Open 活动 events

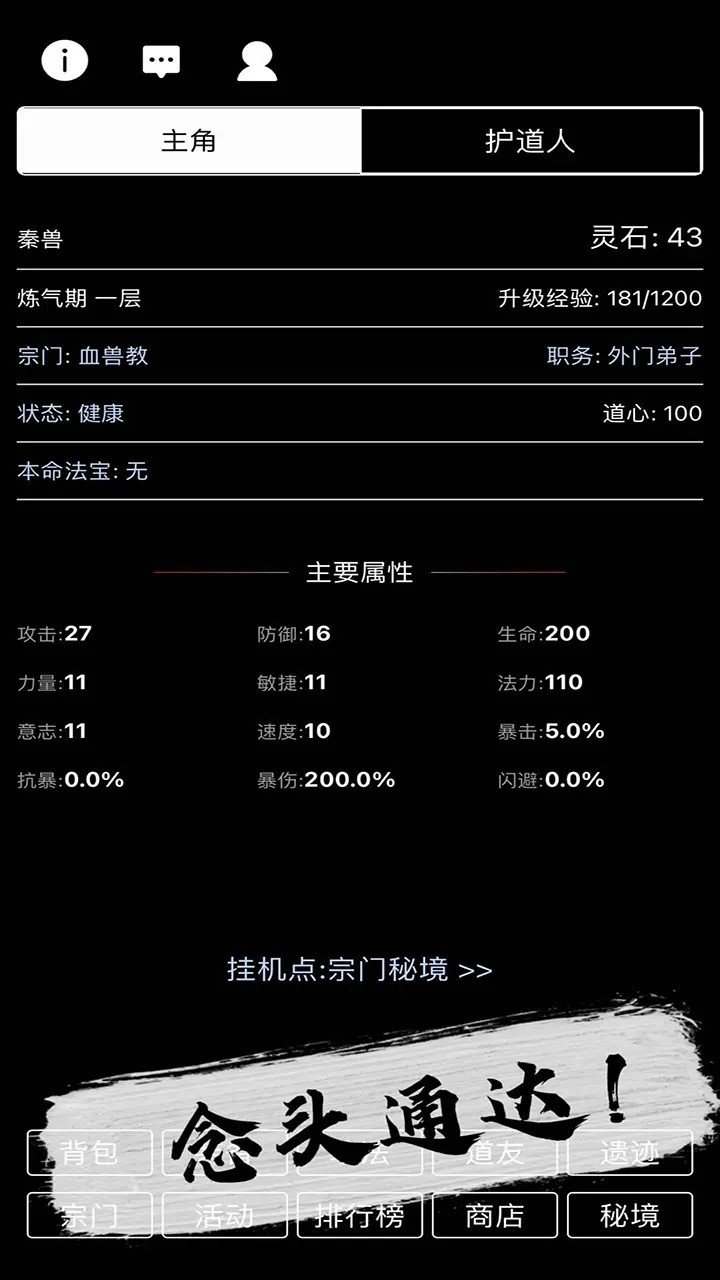coord(225,1215)
